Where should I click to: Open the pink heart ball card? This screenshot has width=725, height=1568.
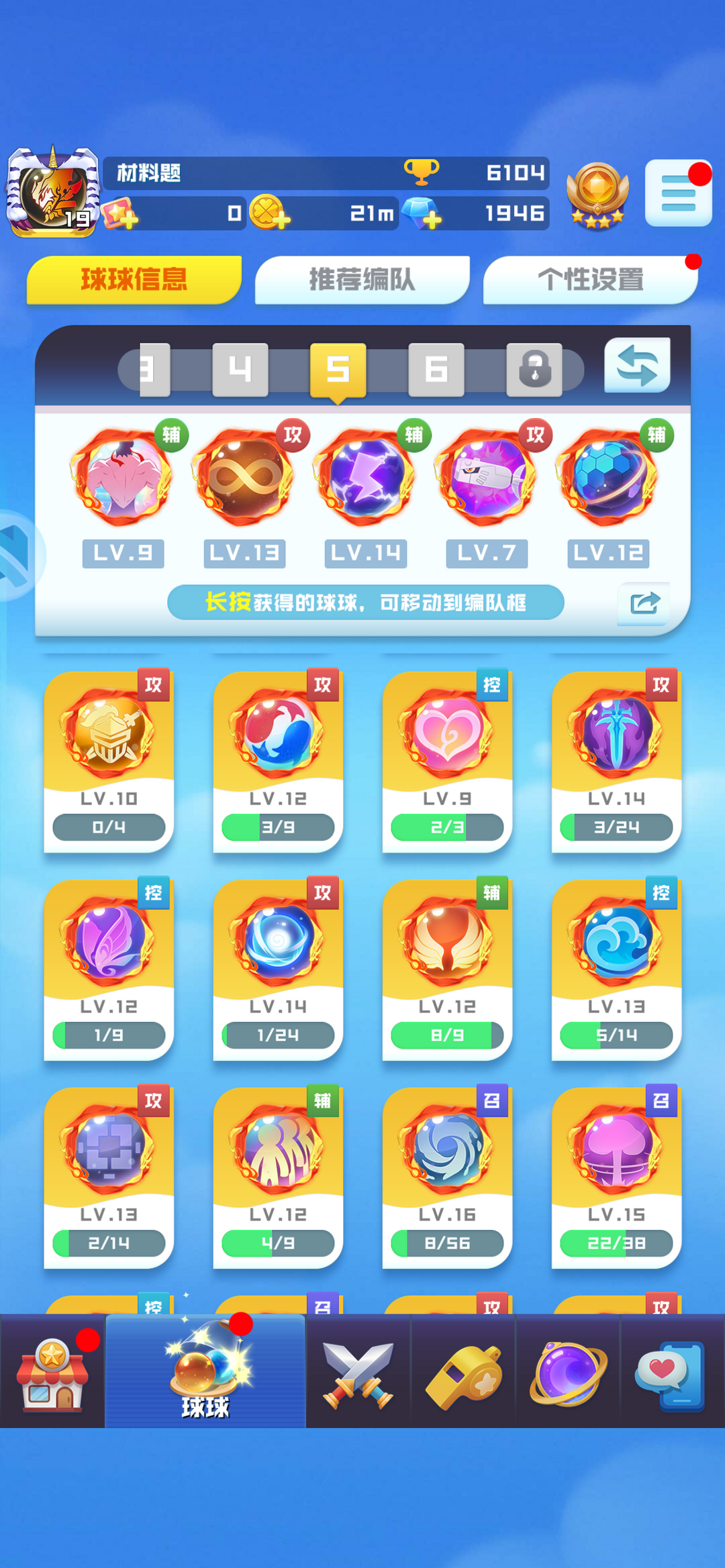447,762
